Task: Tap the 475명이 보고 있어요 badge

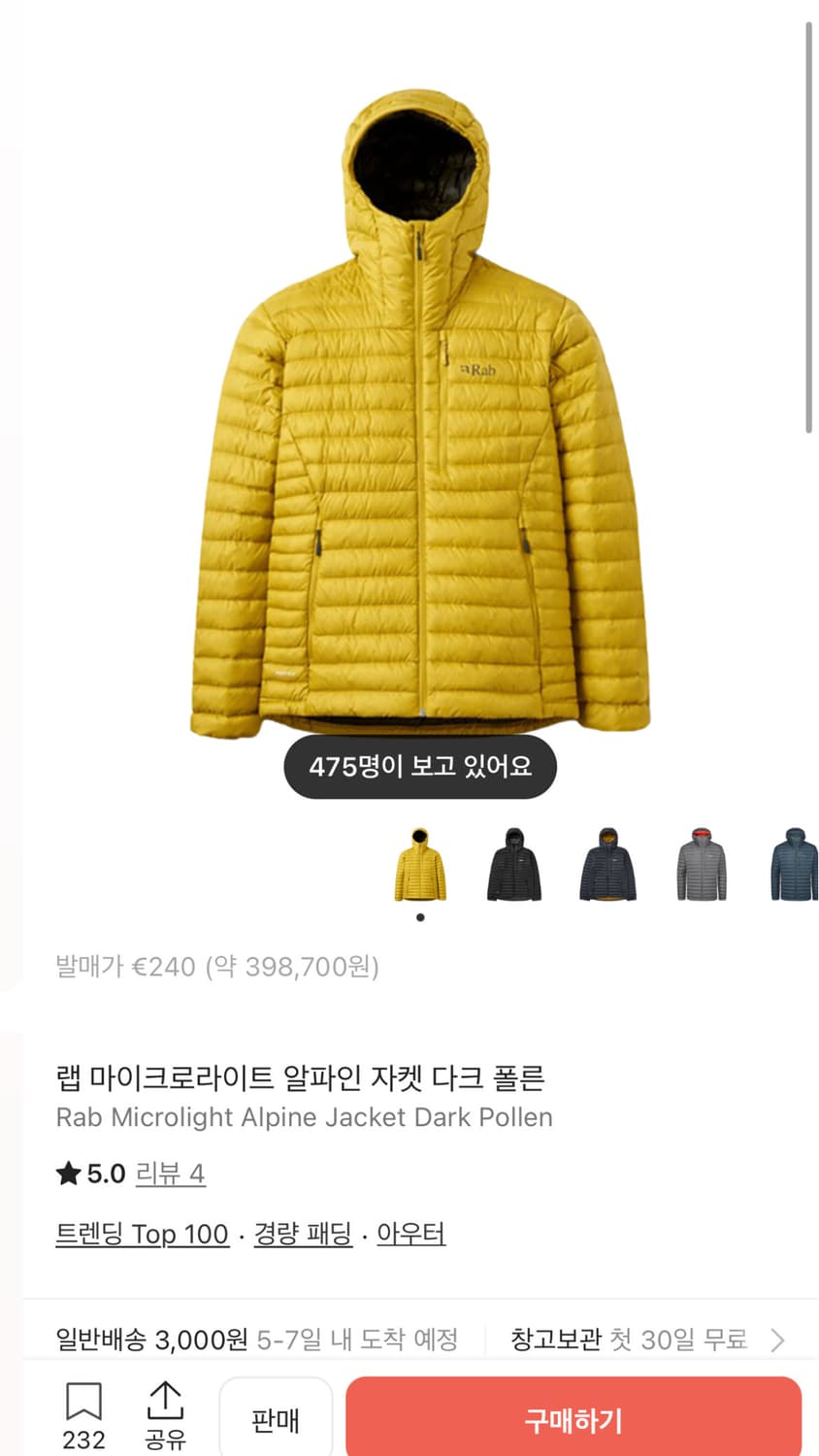Action: [x=419, y=767]
